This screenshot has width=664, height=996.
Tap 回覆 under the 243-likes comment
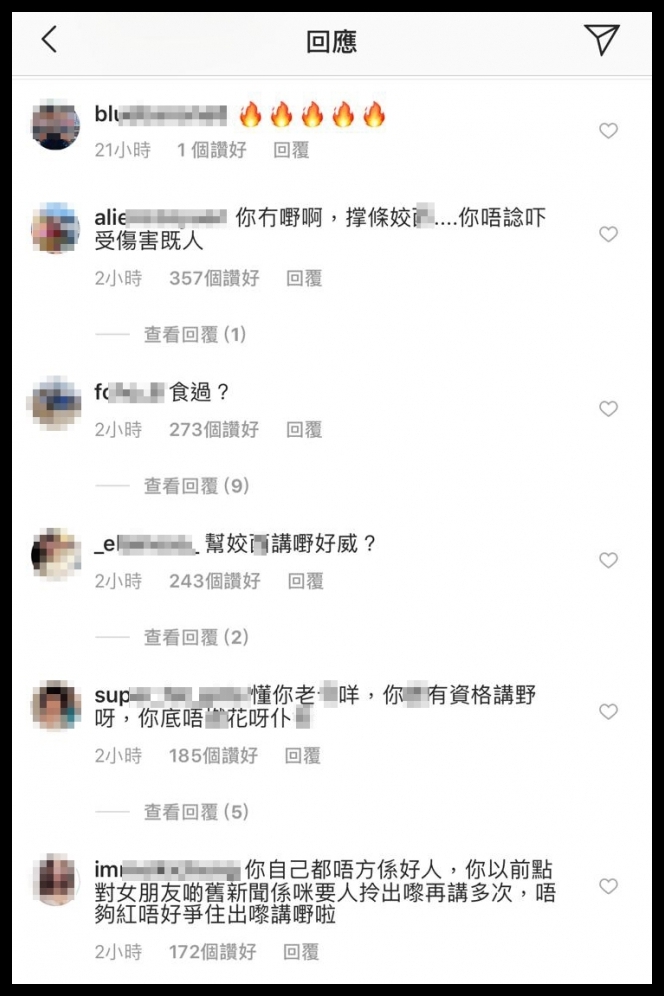305,581
